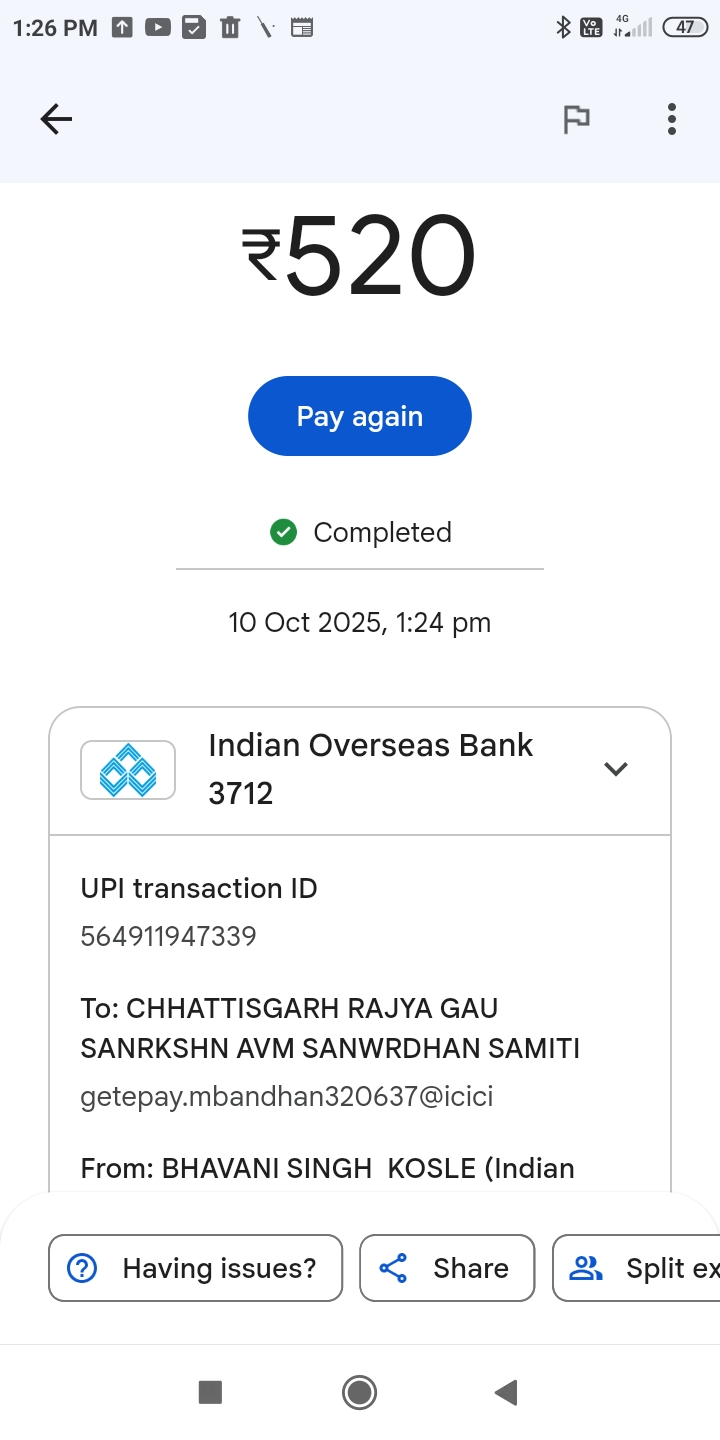Go back using the top arrow
The image size is (720, 1440).
click(56, 120)
